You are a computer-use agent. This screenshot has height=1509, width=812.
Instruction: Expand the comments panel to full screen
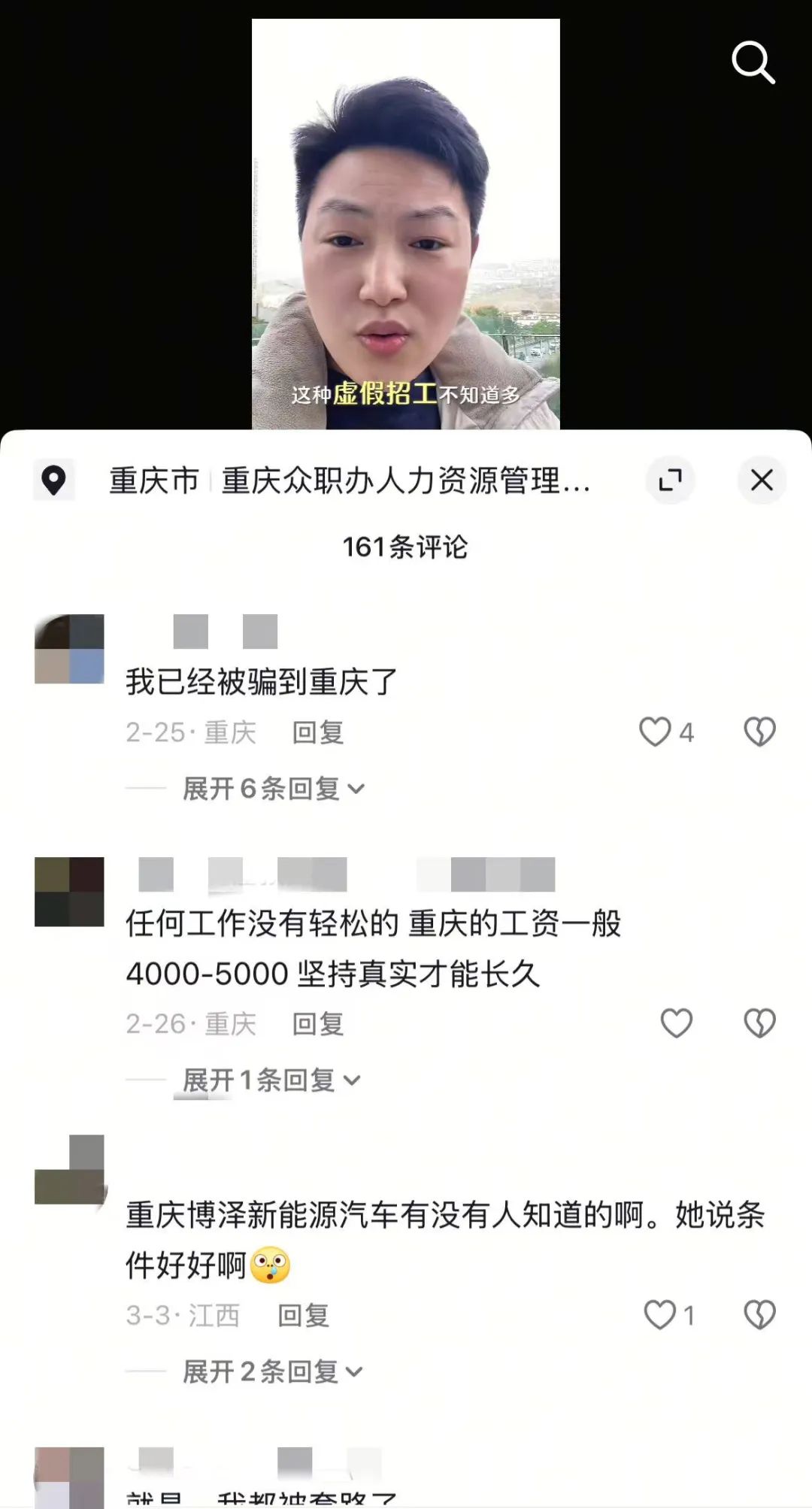pos(670,480)
